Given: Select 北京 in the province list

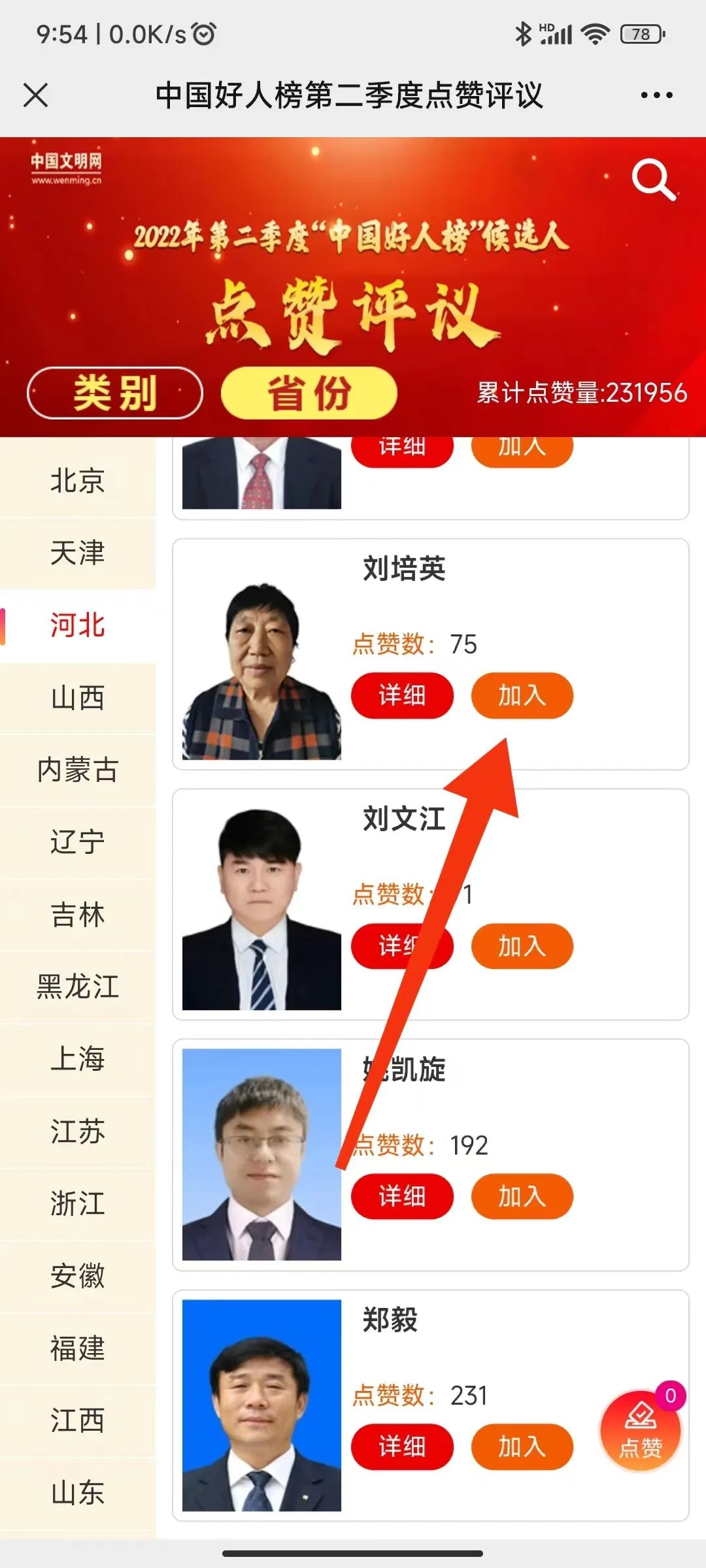Looking at the screenshot, I should tap(77, 481).
